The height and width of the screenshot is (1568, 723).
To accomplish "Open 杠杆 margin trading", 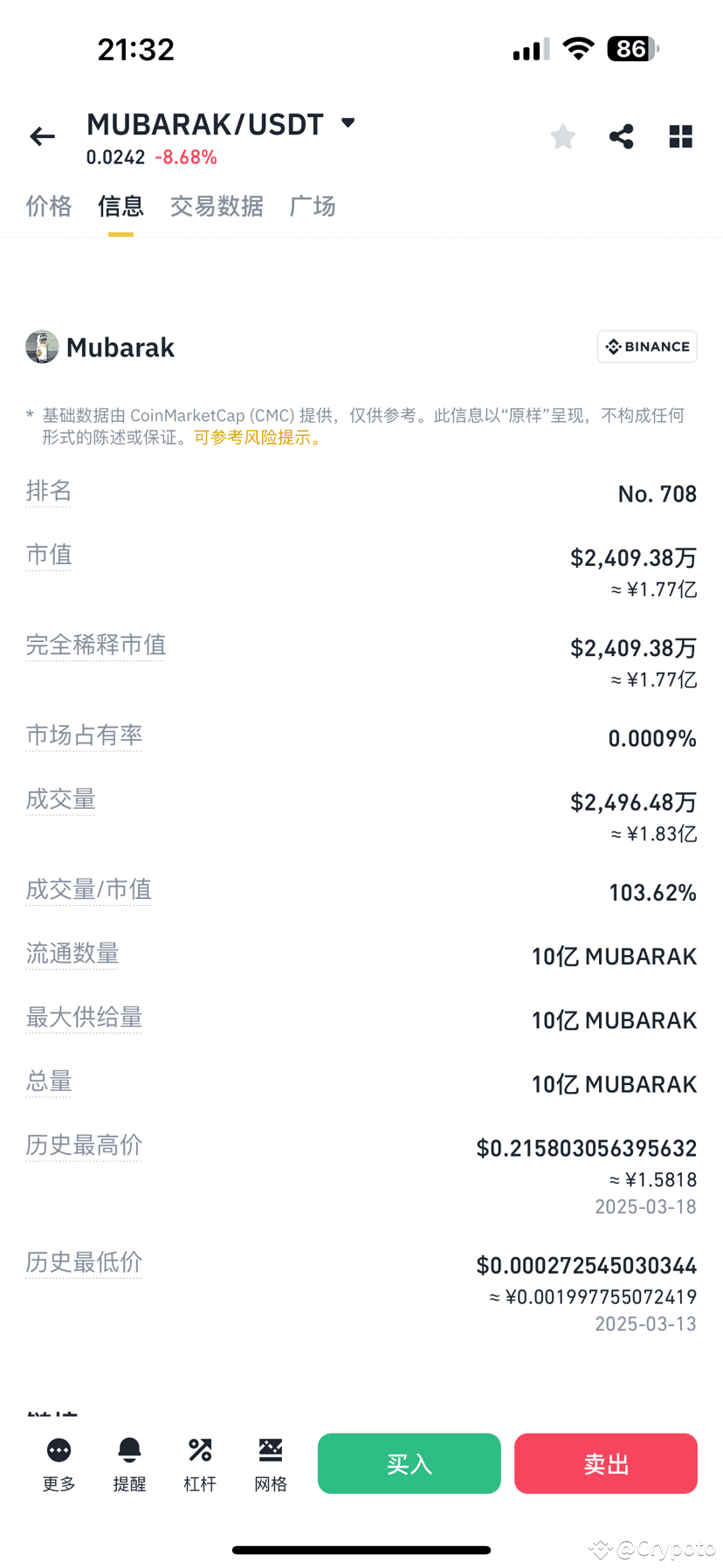I will [200, 1465].
